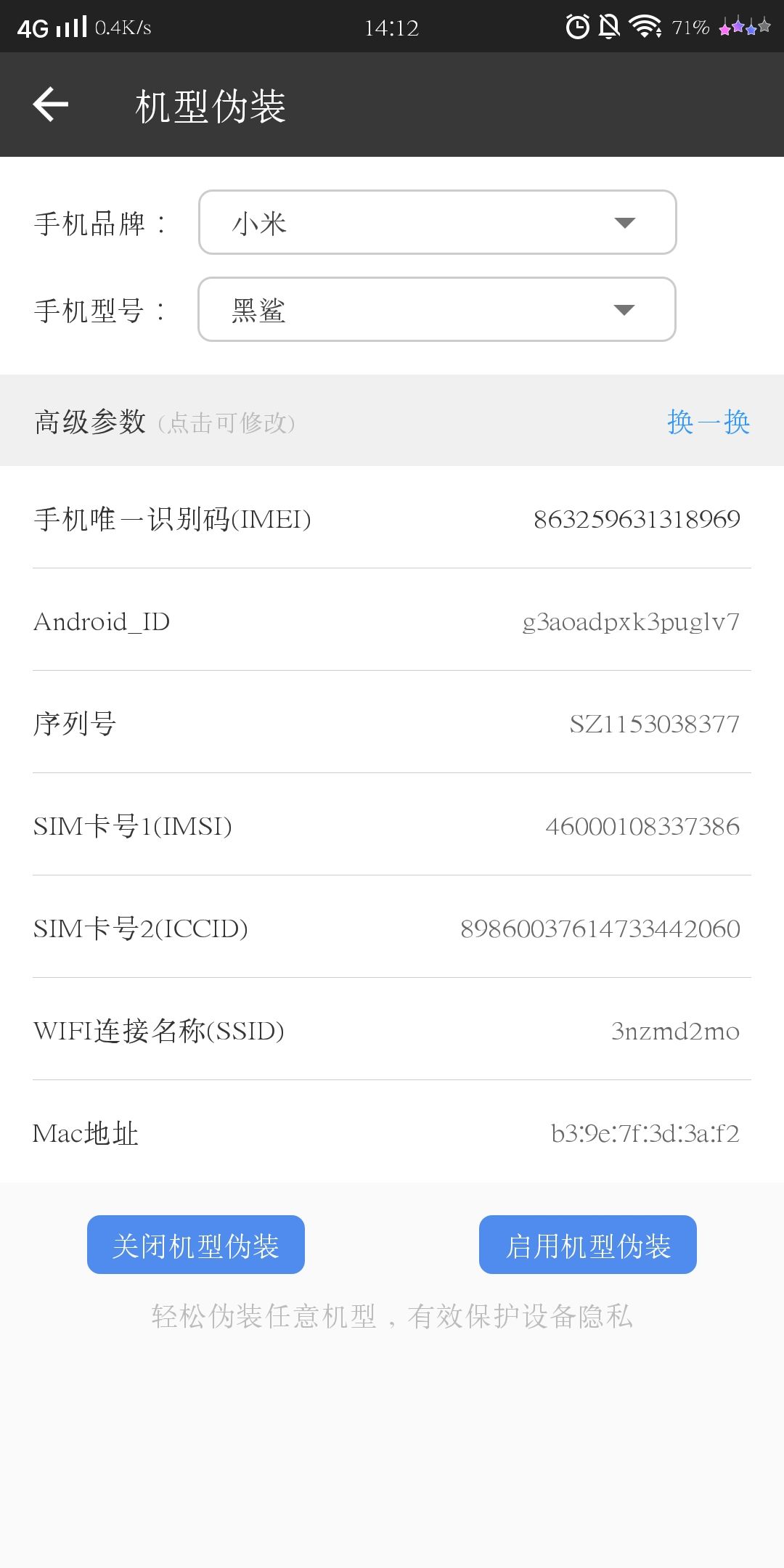Screen dimensions: 784x1568
Task: Open the 手机品牌 dropdown showing 小米
Action: (437, 222)
